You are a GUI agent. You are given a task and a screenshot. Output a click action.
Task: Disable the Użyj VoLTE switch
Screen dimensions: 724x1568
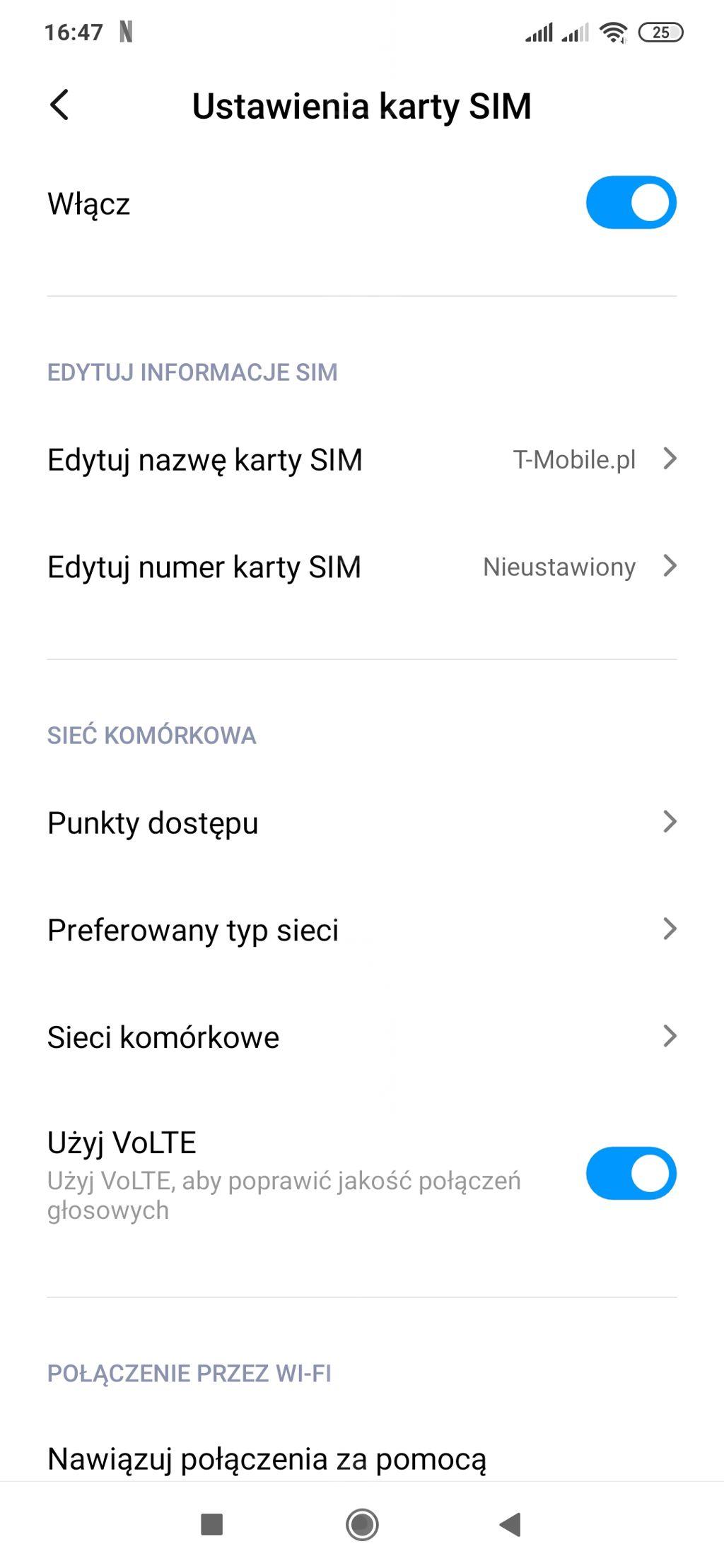click(631, 1173)
